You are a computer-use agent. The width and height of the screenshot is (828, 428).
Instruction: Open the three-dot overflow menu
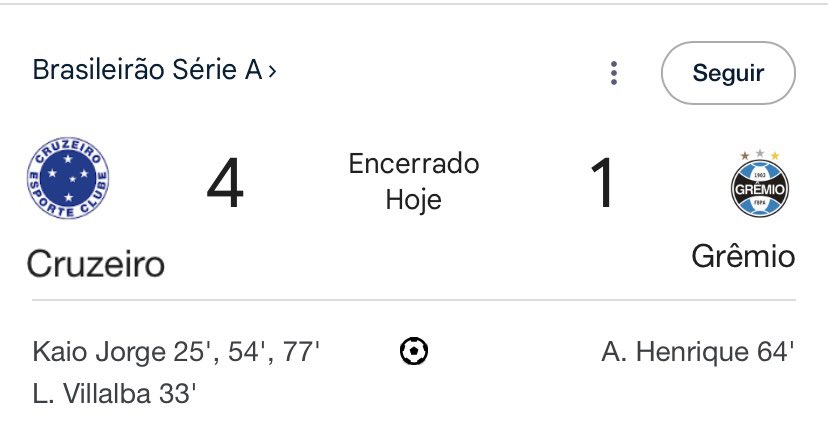[x=614, y=73]
